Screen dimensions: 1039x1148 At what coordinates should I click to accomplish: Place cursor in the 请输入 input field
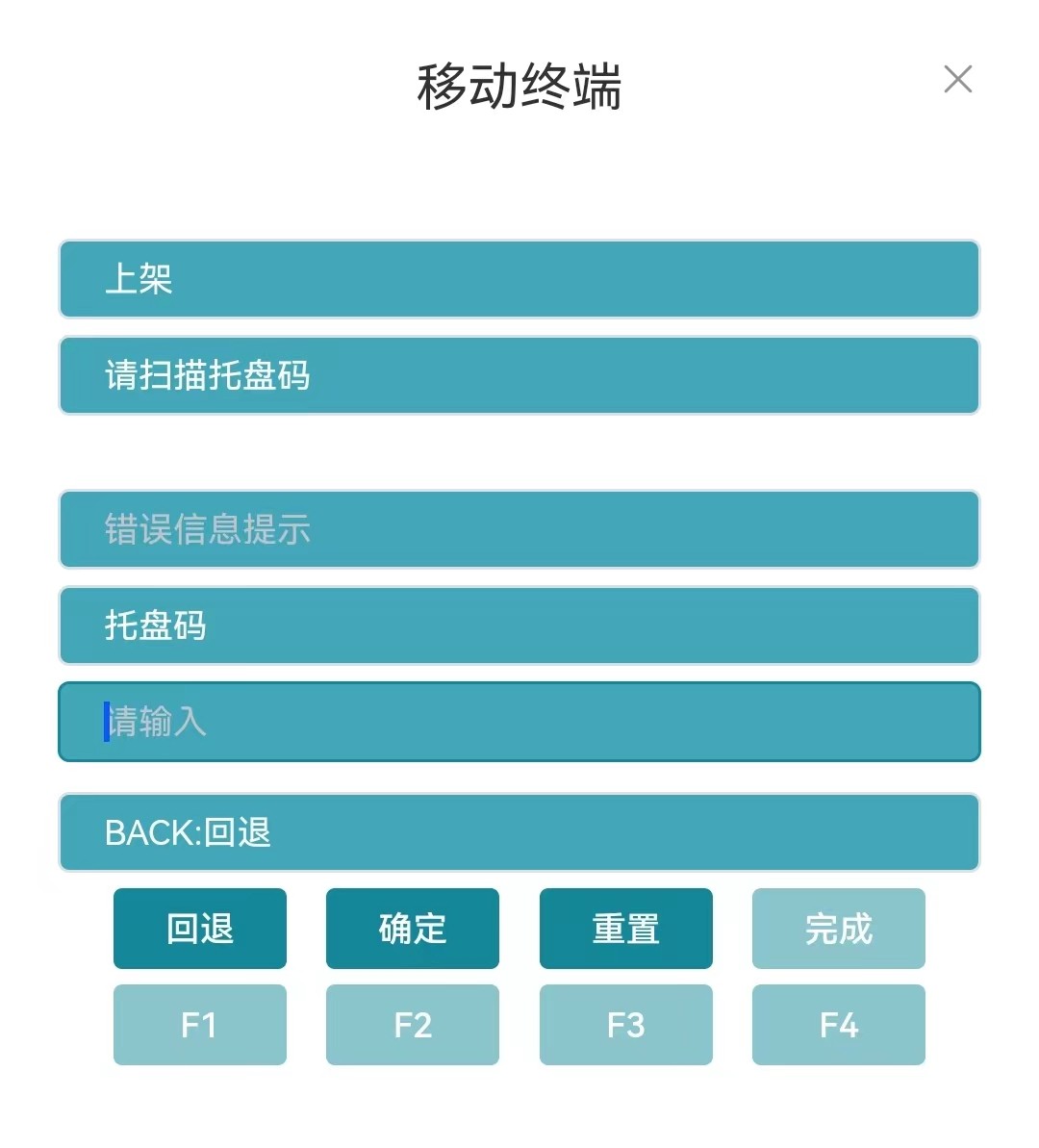pos(519,722)
